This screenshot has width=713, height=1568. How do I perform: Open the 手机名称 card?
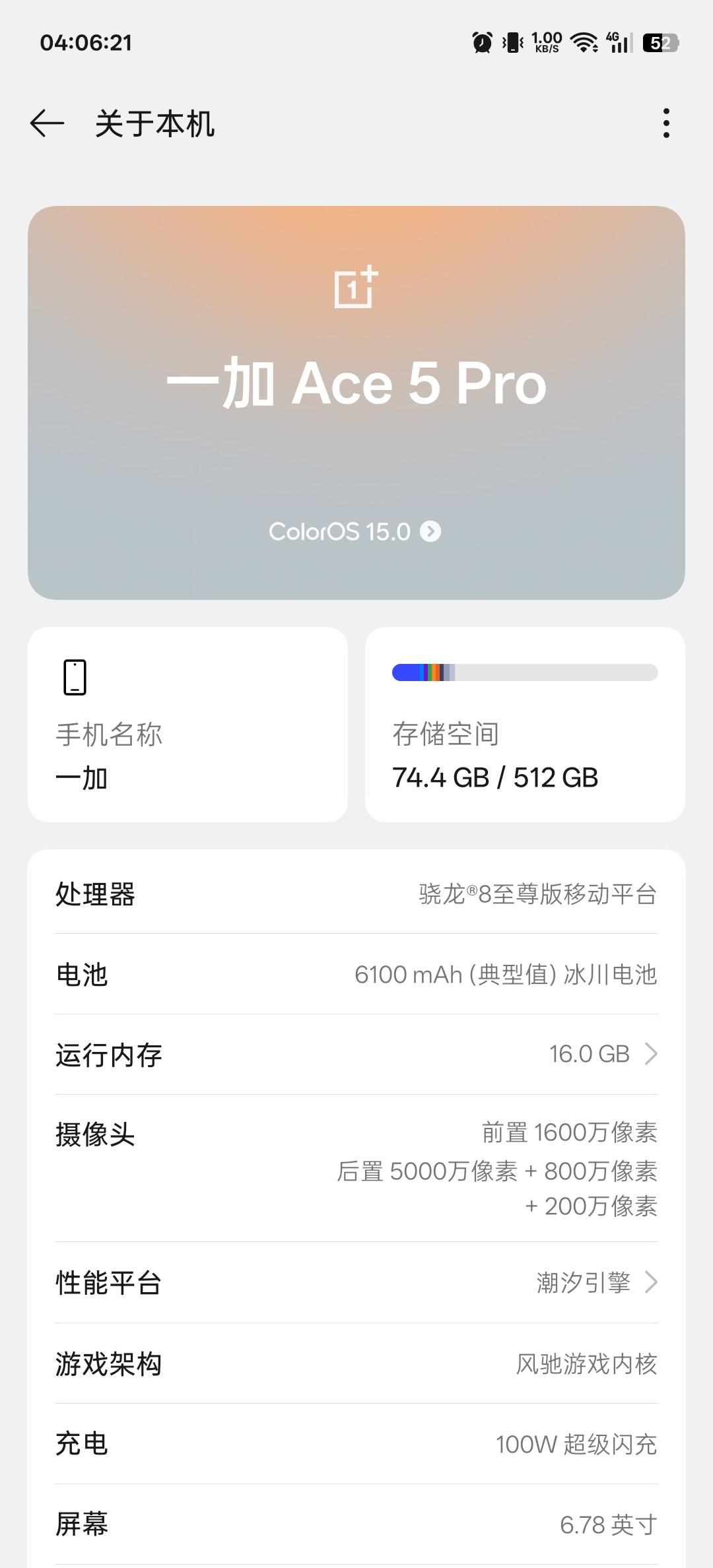(x=187, y=724)
